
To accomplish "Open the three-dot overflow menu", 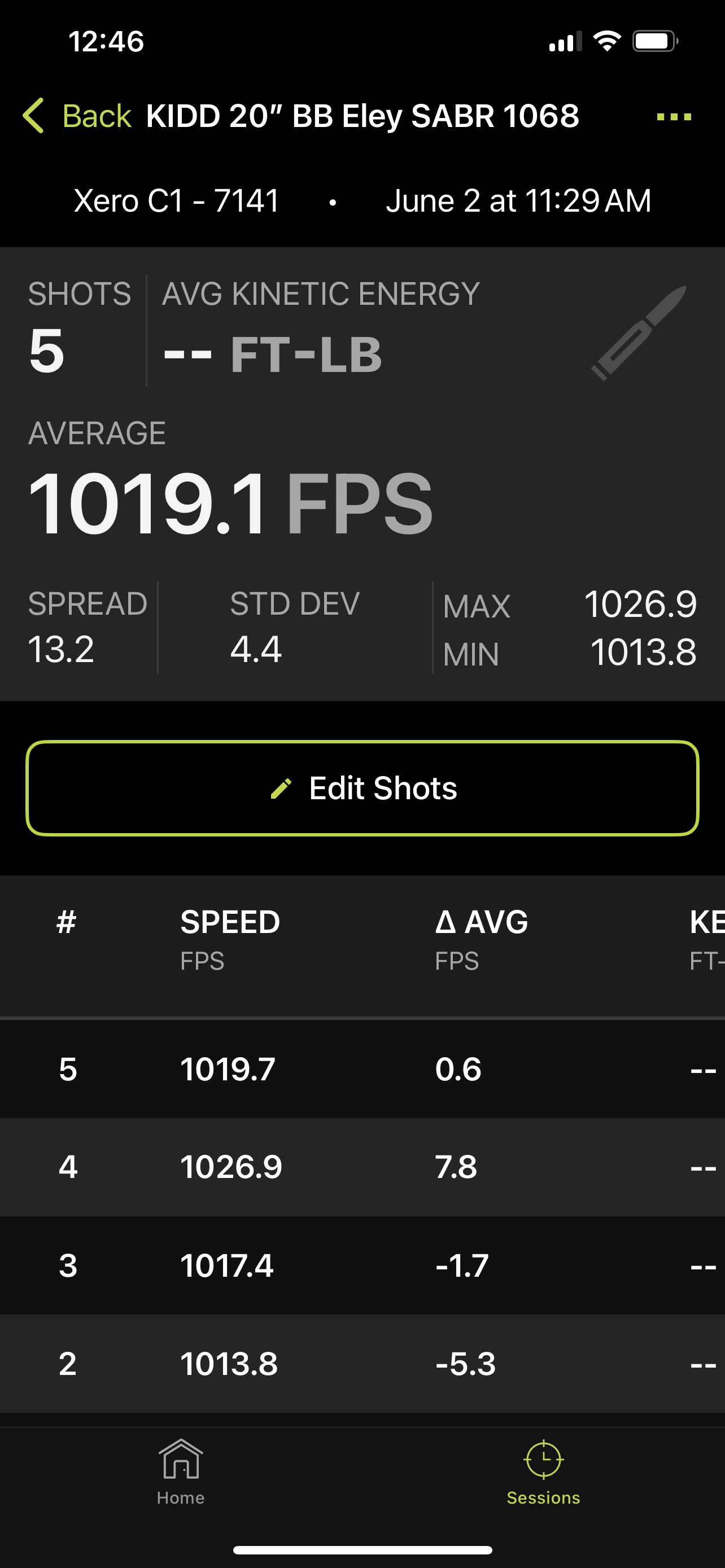I will tap(673, 117).
